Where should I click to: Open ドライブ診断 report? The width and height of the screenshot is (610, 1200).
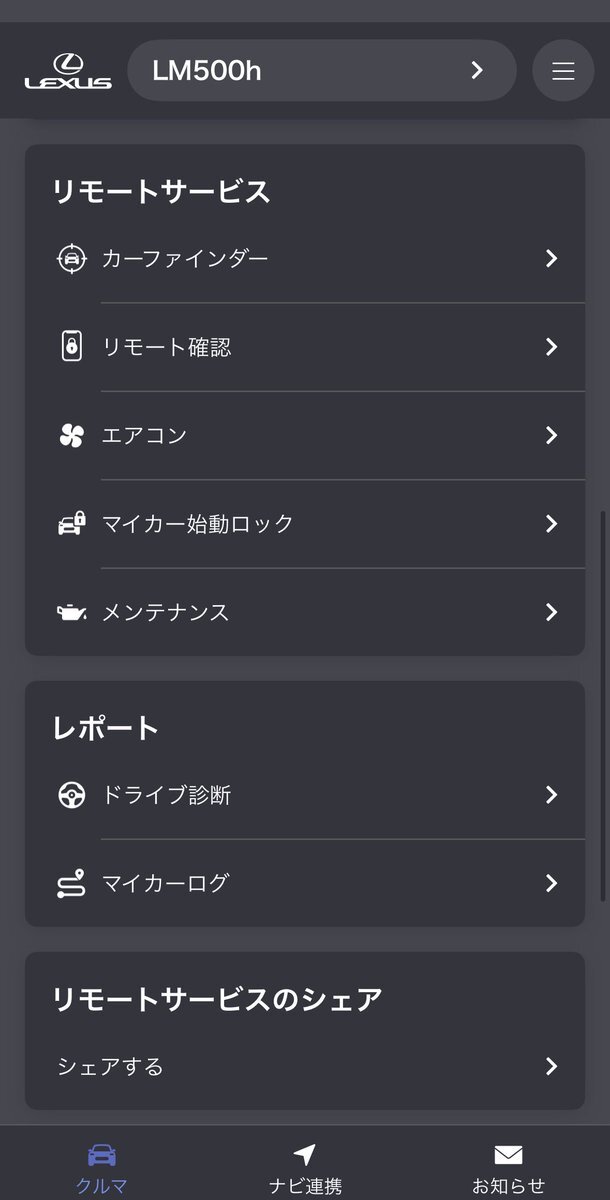[305, 795]
